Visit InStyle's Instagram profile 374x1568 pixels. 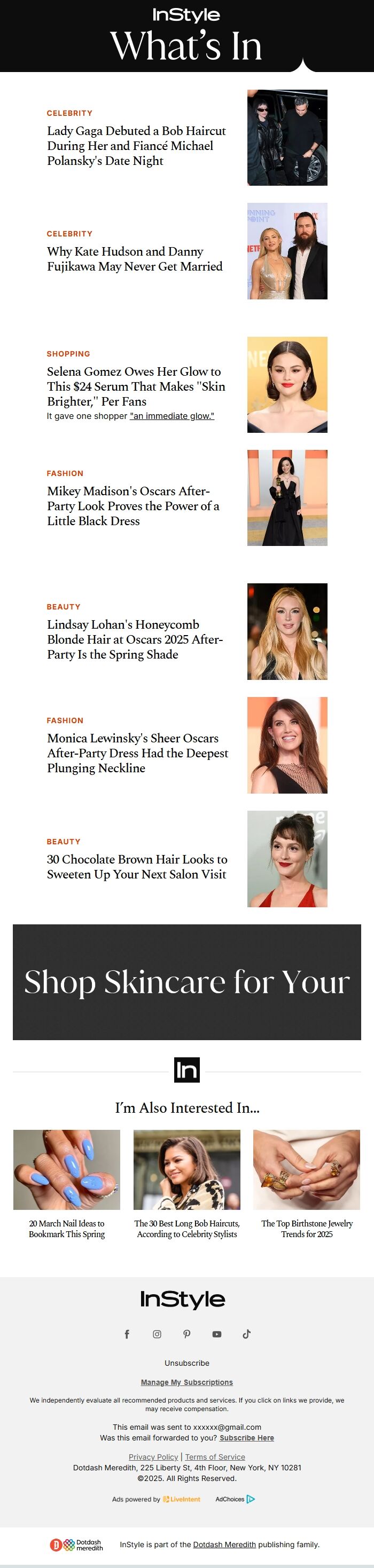(157, 1334)
